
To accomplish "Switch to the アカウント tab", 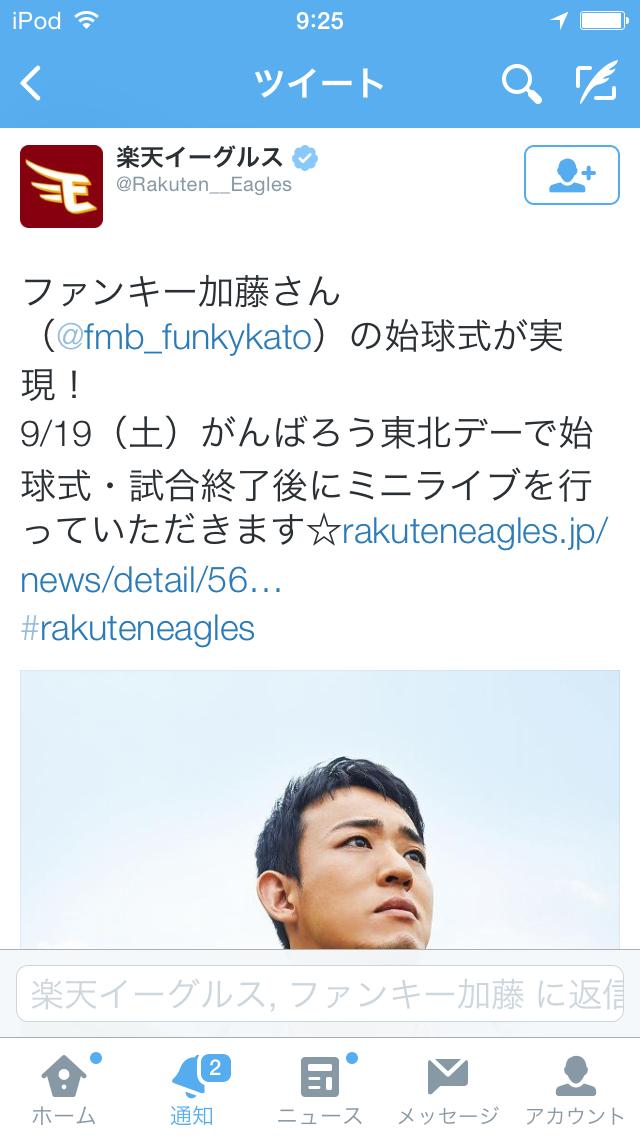I will (x=575, y=1089).
